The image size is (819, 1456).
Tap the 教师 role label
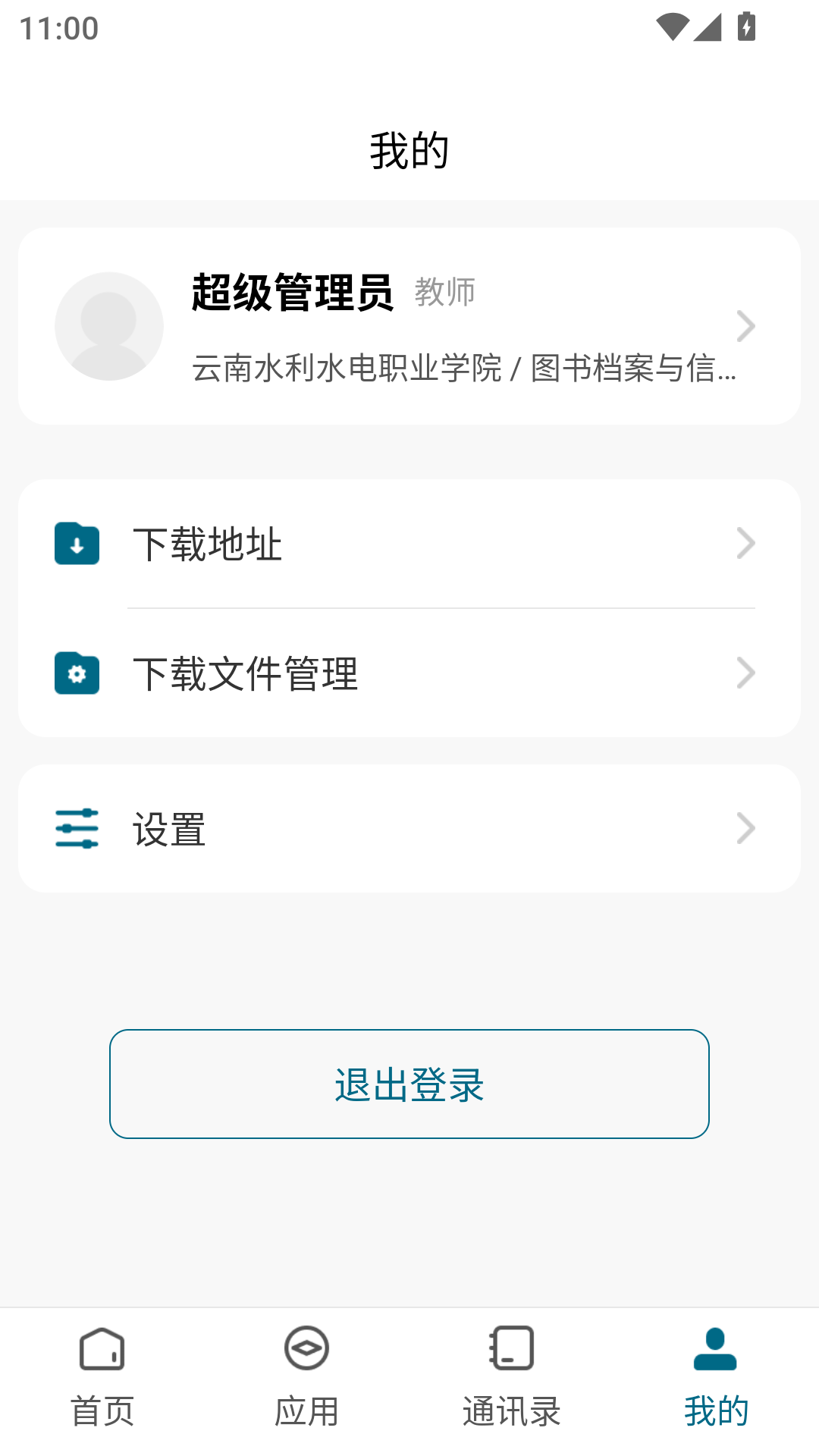(444, 294)
